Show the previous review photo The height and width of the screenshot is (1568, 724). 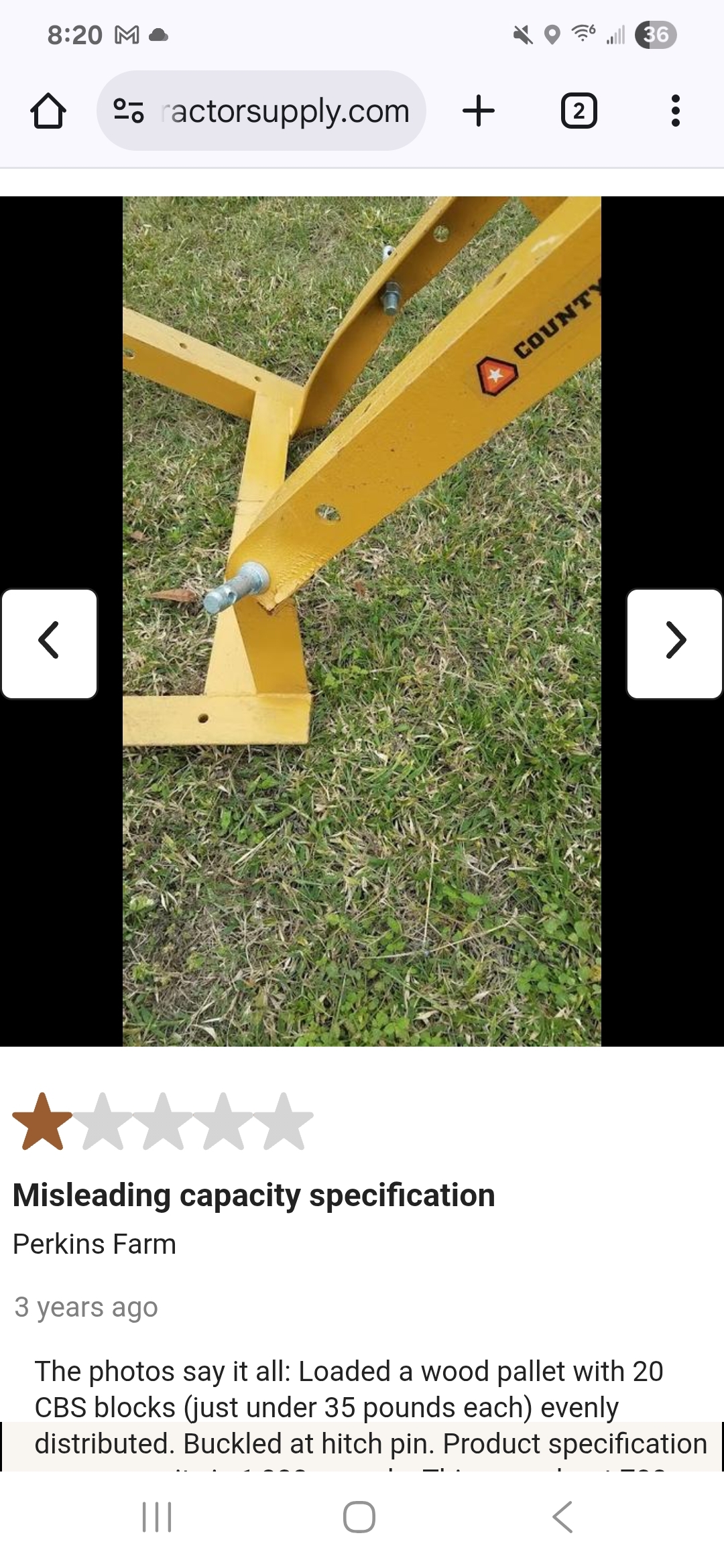point(50,643)
